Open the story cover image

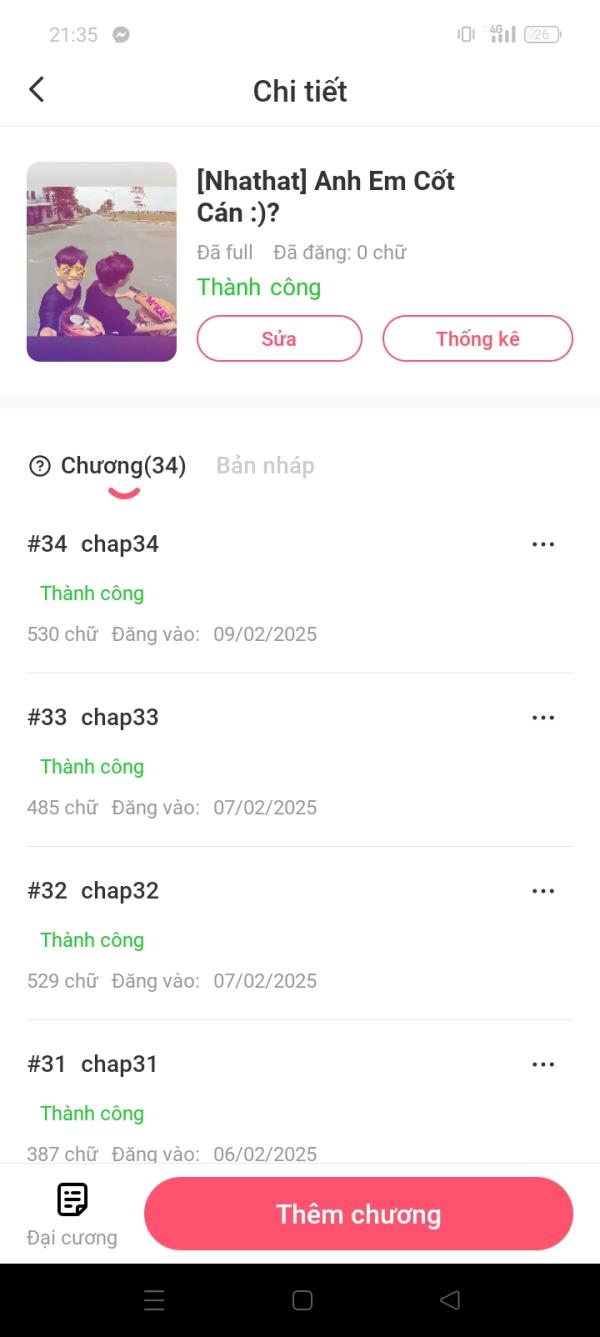click(x=101, y=261)
